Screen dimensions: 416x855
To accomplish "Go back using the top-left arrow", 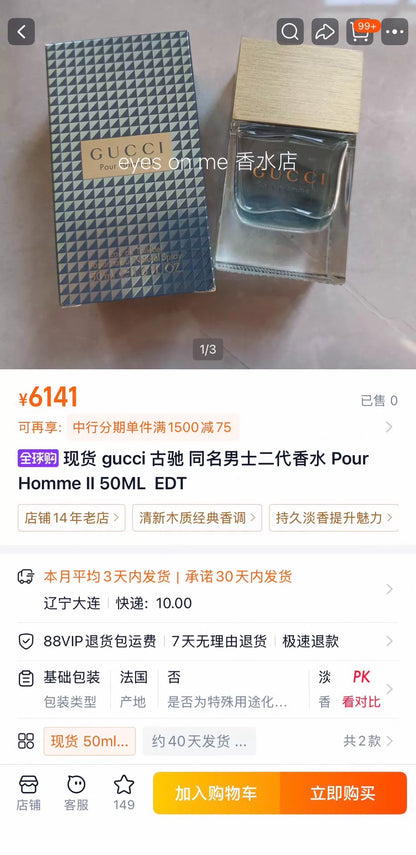I will (x=21, y=32).
